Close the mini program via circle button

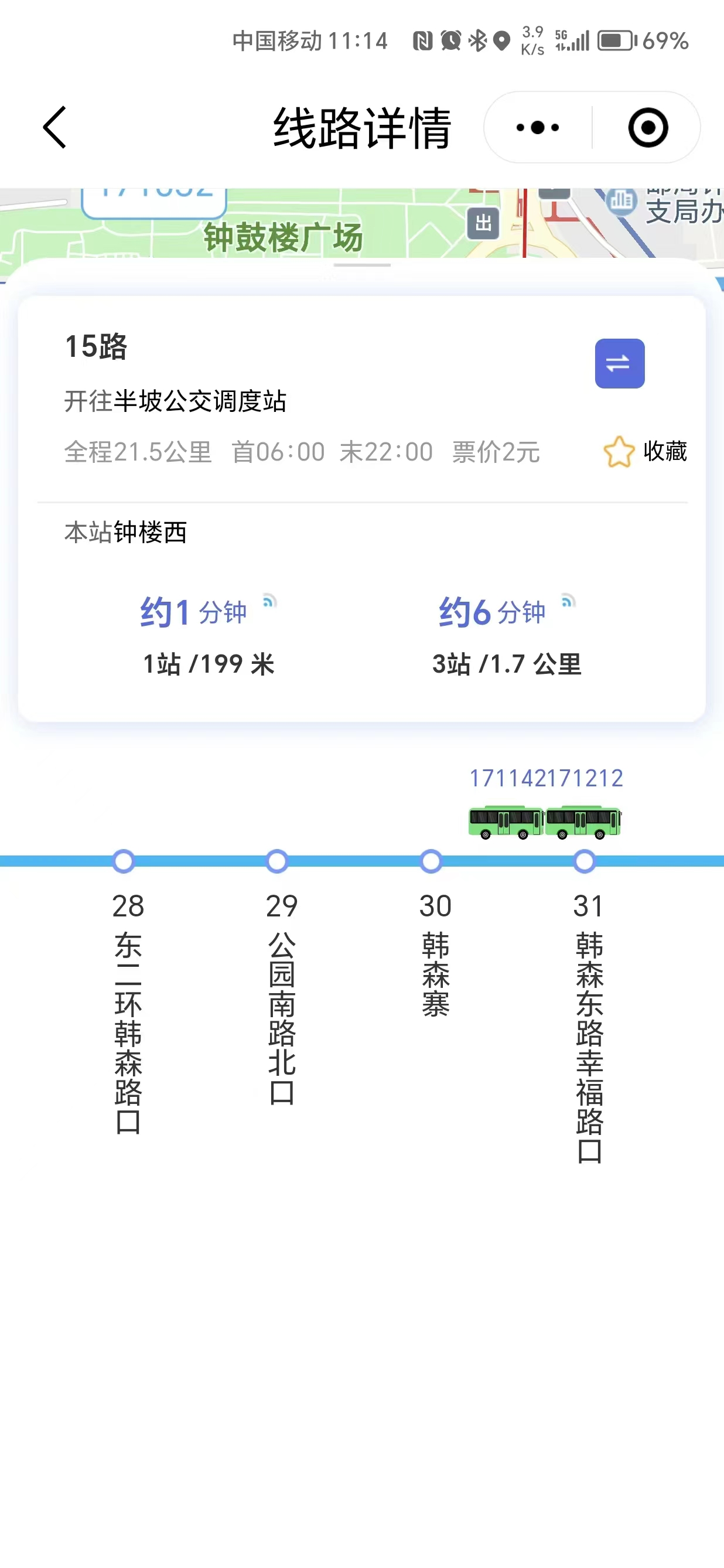tap(647, 127)
